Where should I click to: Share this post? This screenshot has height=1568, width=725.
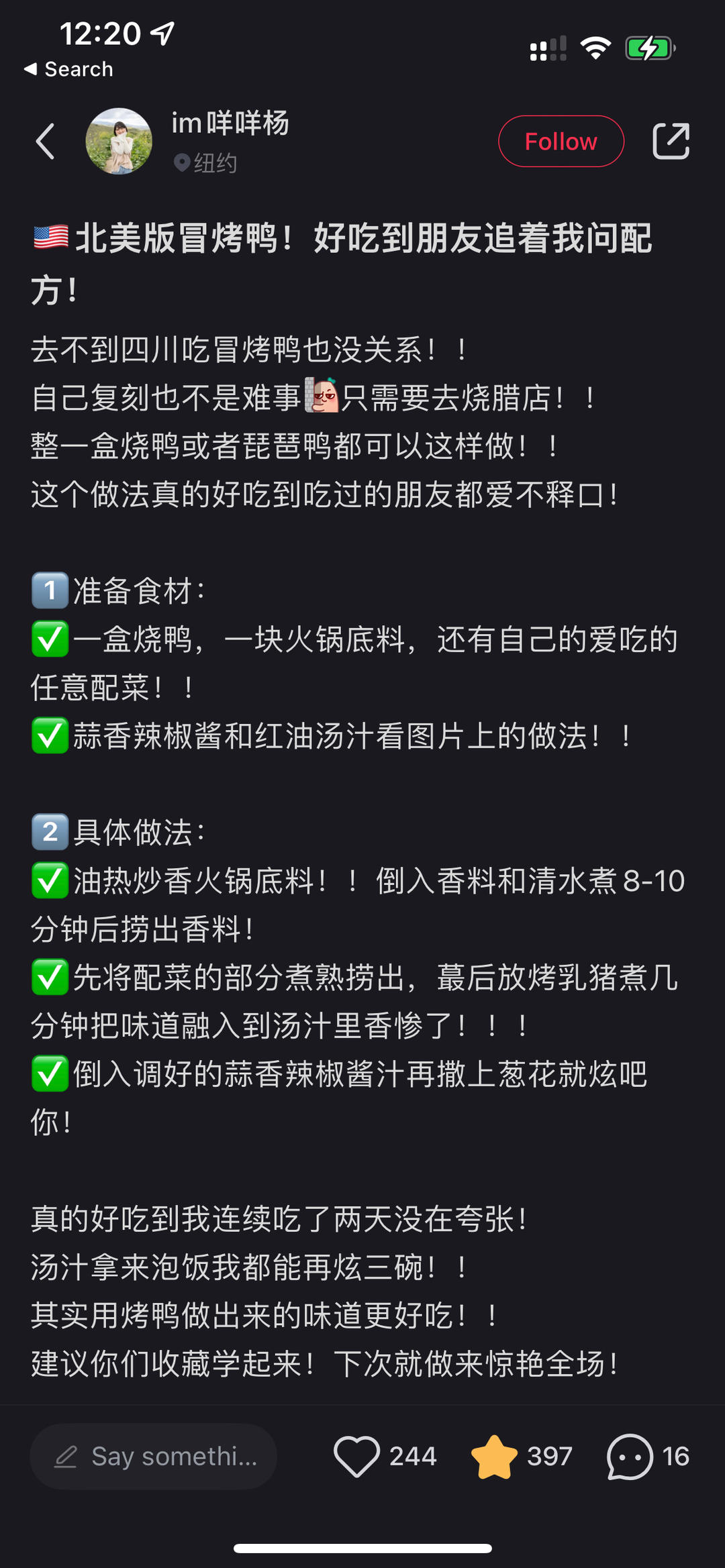point(671,142)
